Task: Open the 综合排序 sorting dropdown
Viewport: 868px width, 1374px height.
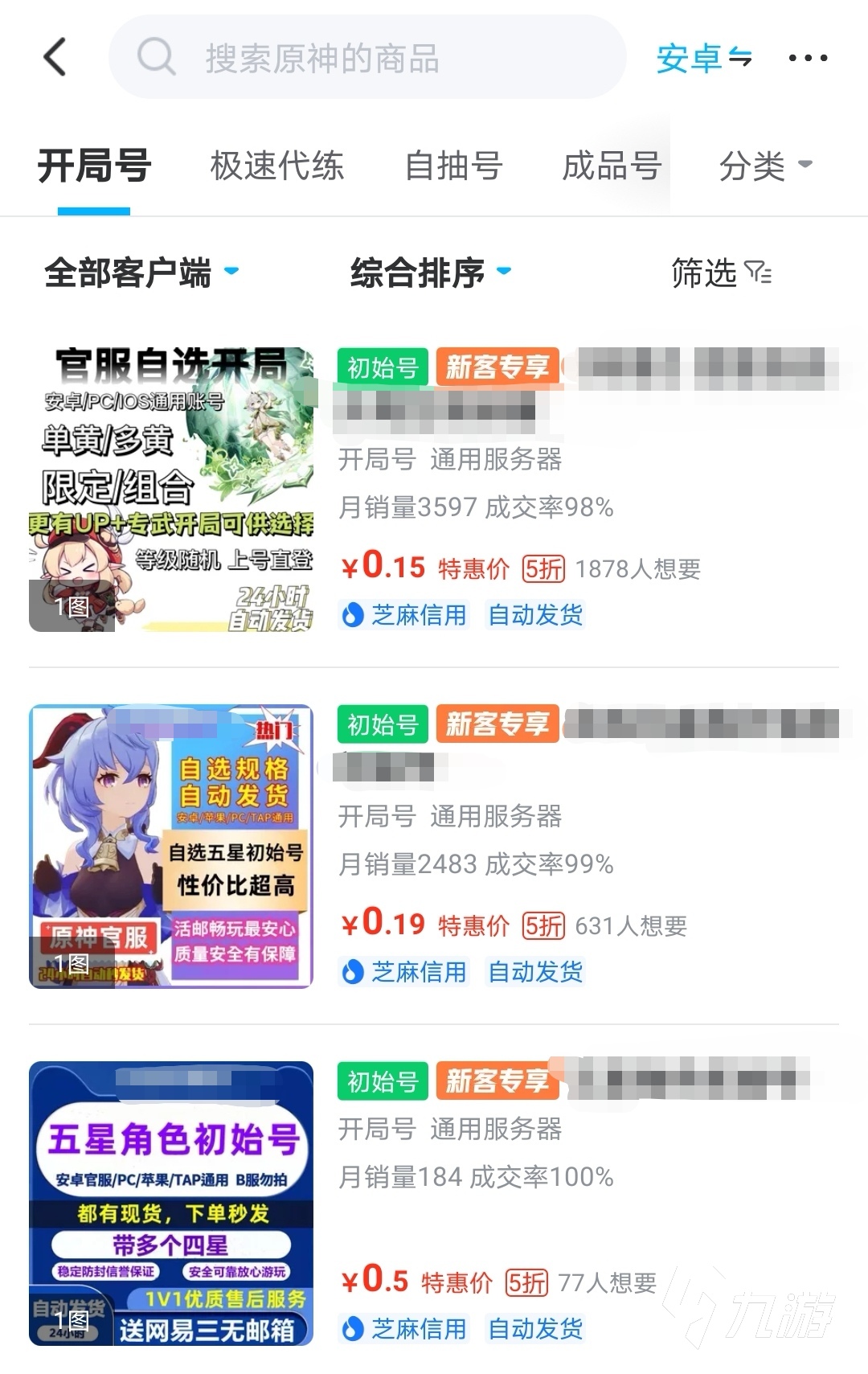Action: 431,273
